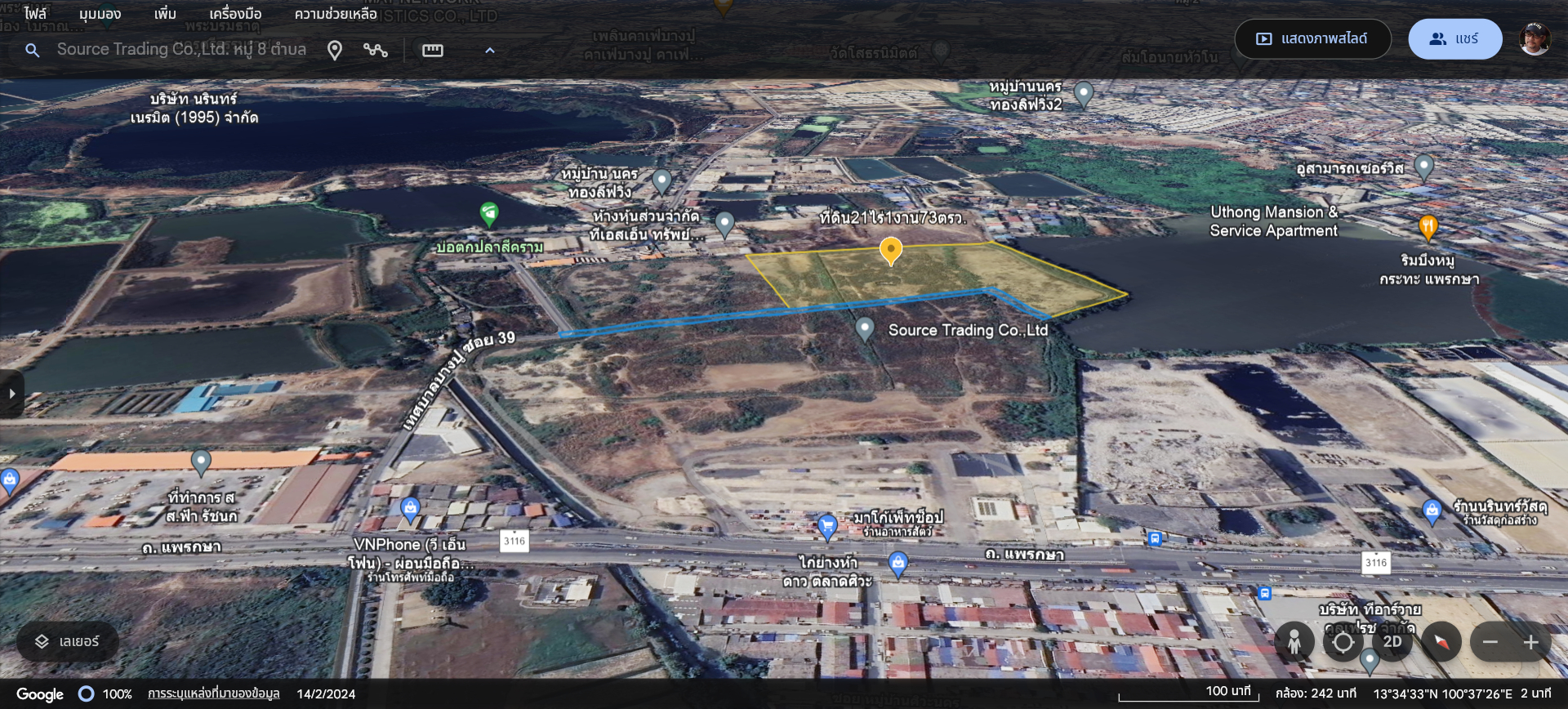Tap the Source Trading Co. search field

click(x=181, y=50)
